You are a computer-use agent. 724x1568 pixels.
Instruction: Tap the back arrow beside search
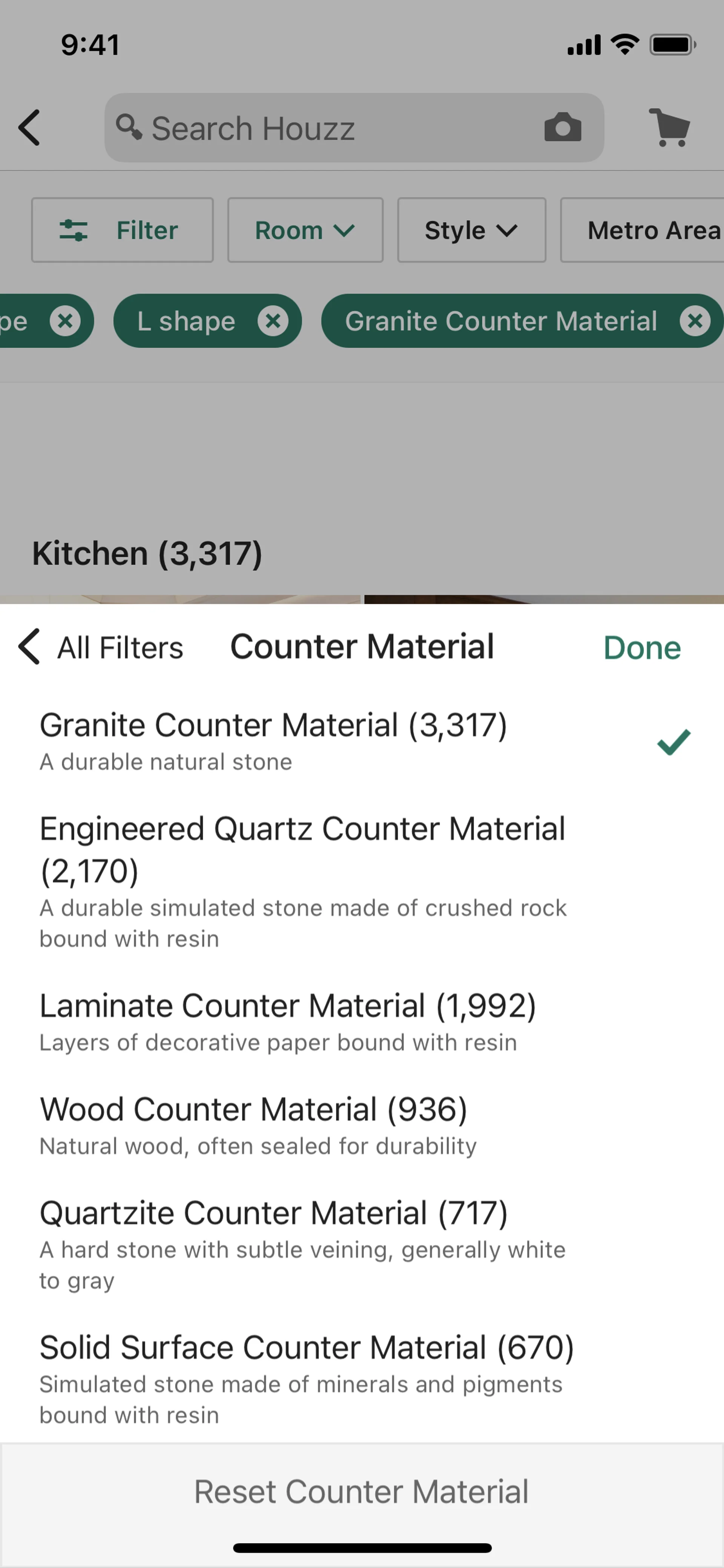[29, 128]
